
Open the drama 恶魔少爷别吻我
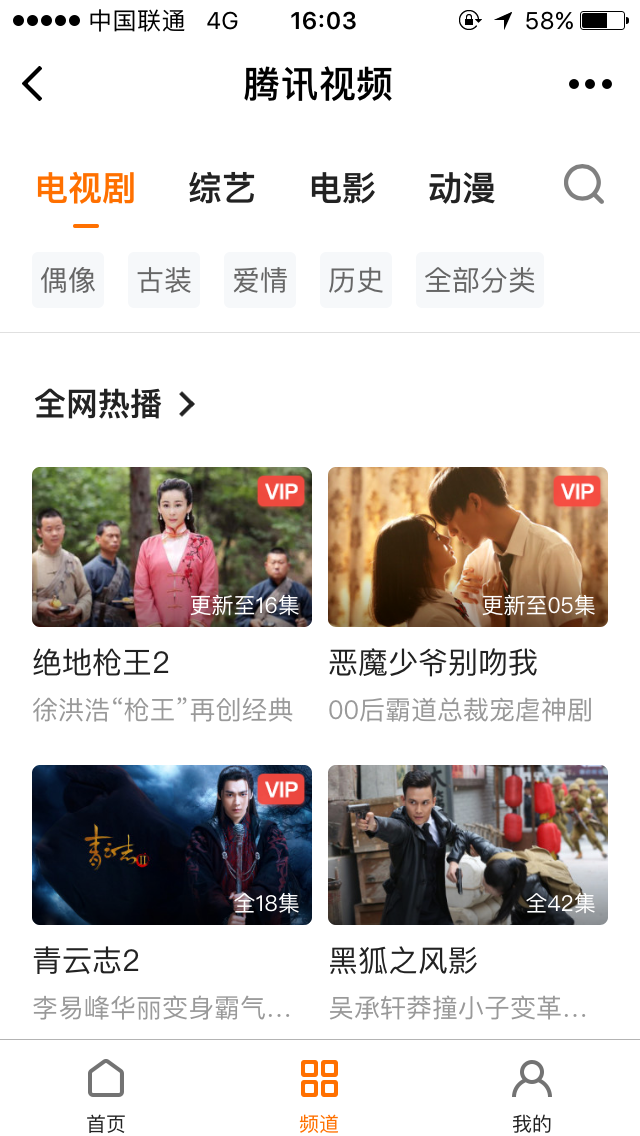tap(468, 547)
